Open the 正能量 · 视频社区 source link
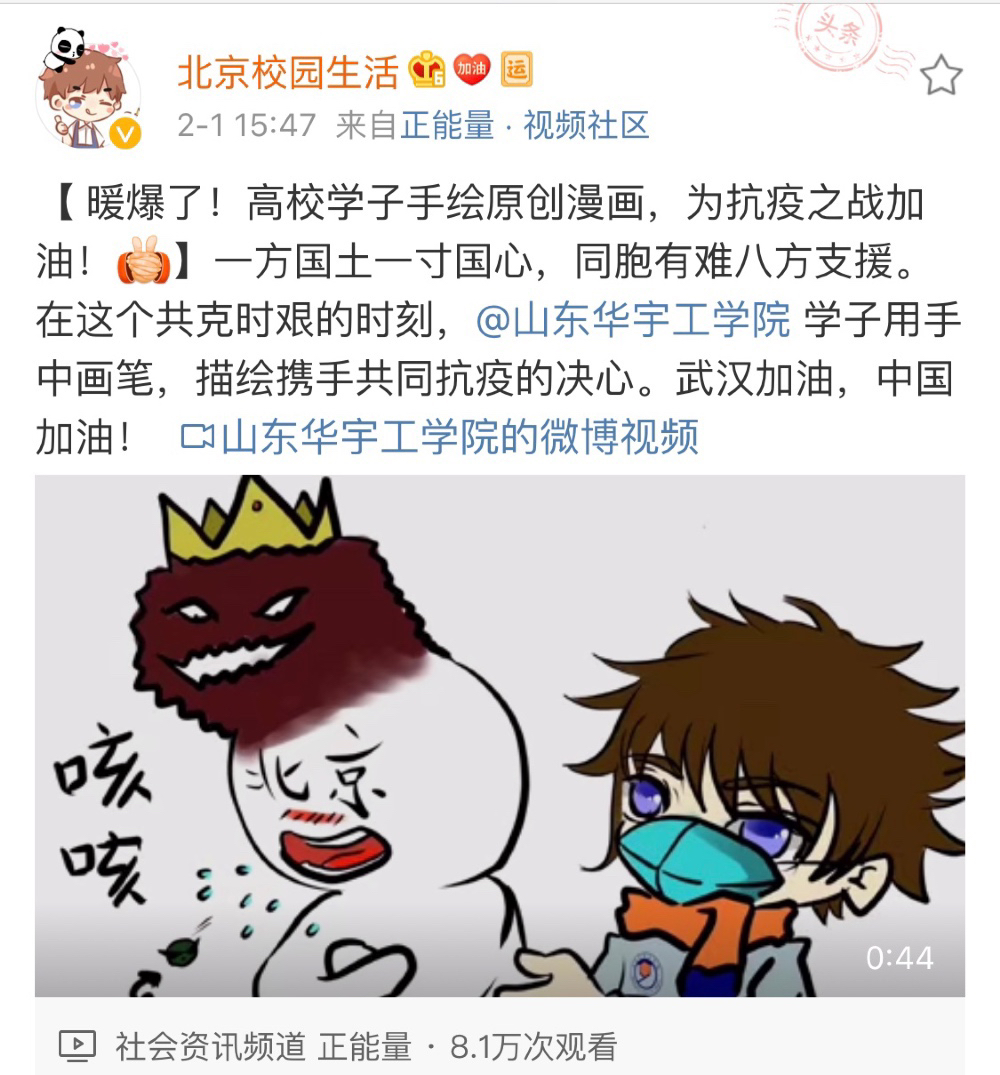This screenshot has height=1075, width=1000. (525, 125)
